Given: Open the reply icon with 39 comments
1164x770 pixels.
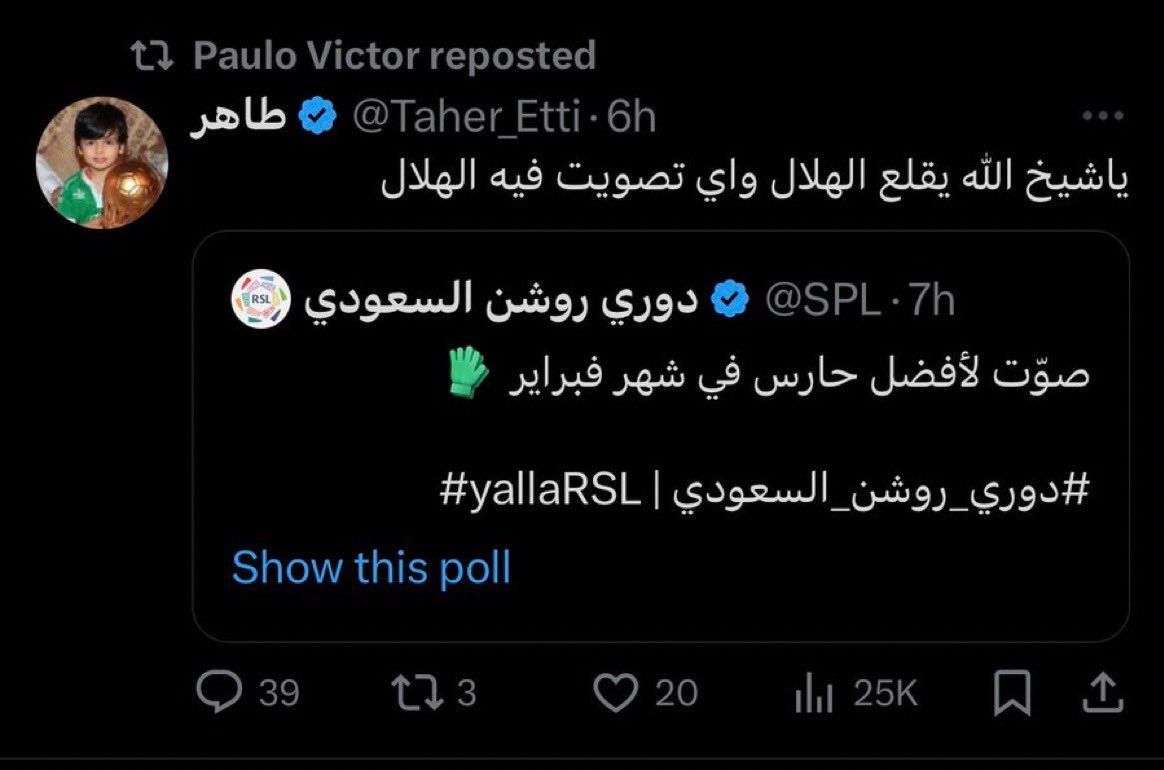Looking at the screenshot, I should tap(215, 693).
